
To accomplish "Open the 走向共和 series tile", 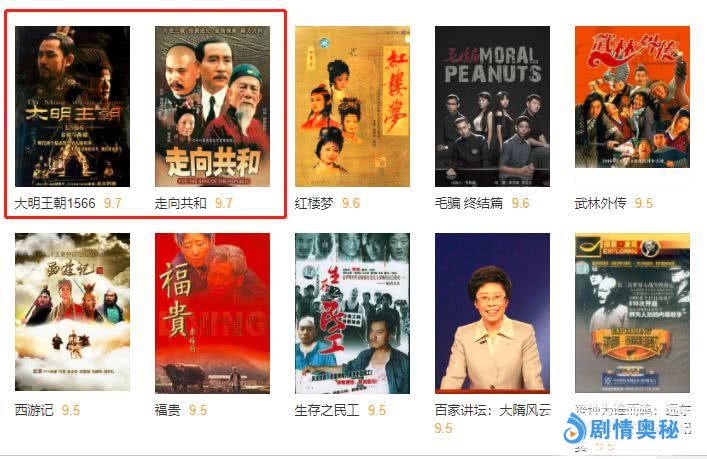I will [212, 106].
